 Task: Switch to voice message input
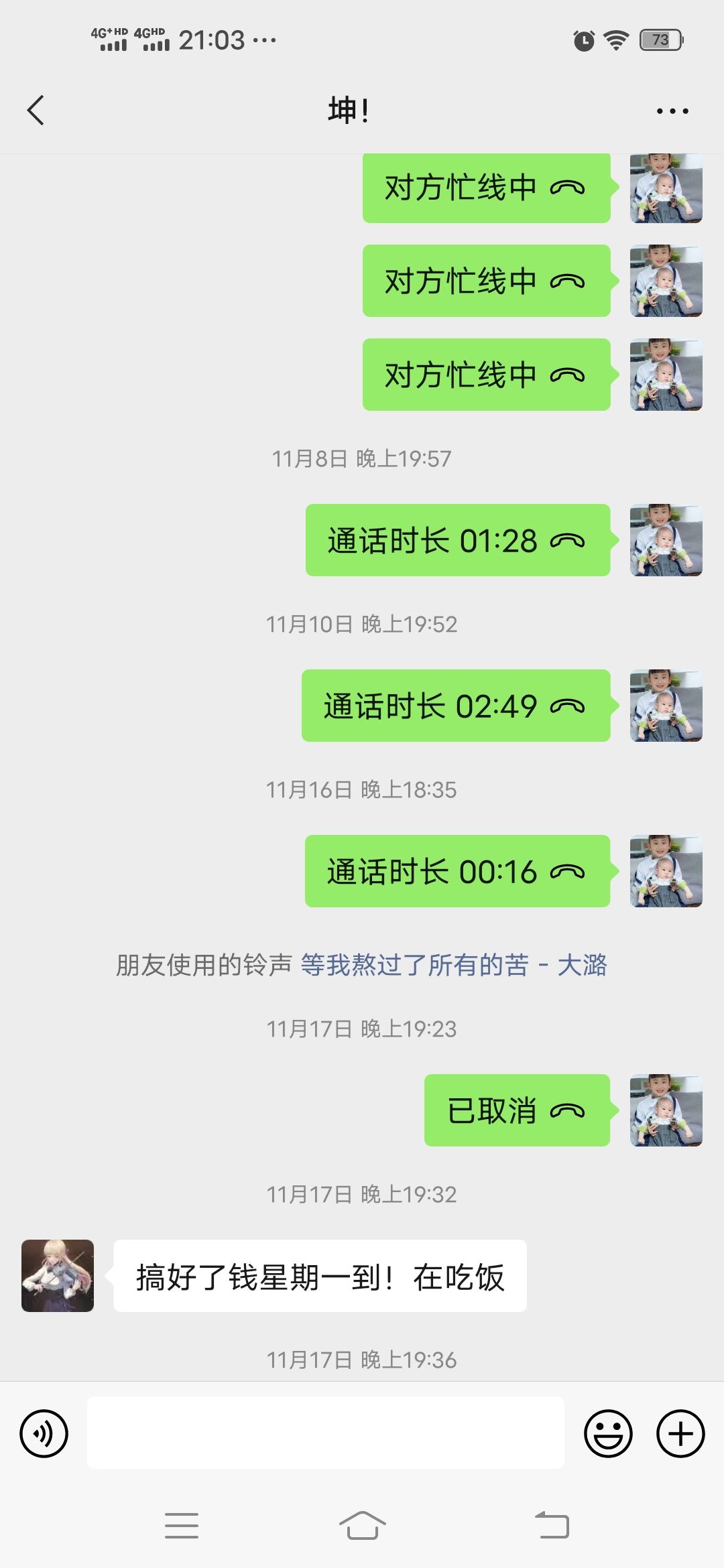click(44, 1434)
